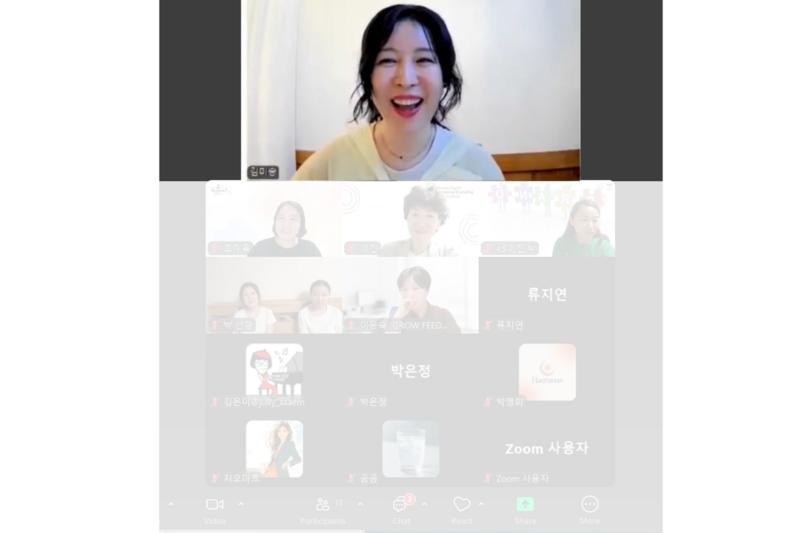The height and width of the screenshot is (533, 800).
Task: Select the Harmonie logo participant tile
Action: click(x=547, y=372)
